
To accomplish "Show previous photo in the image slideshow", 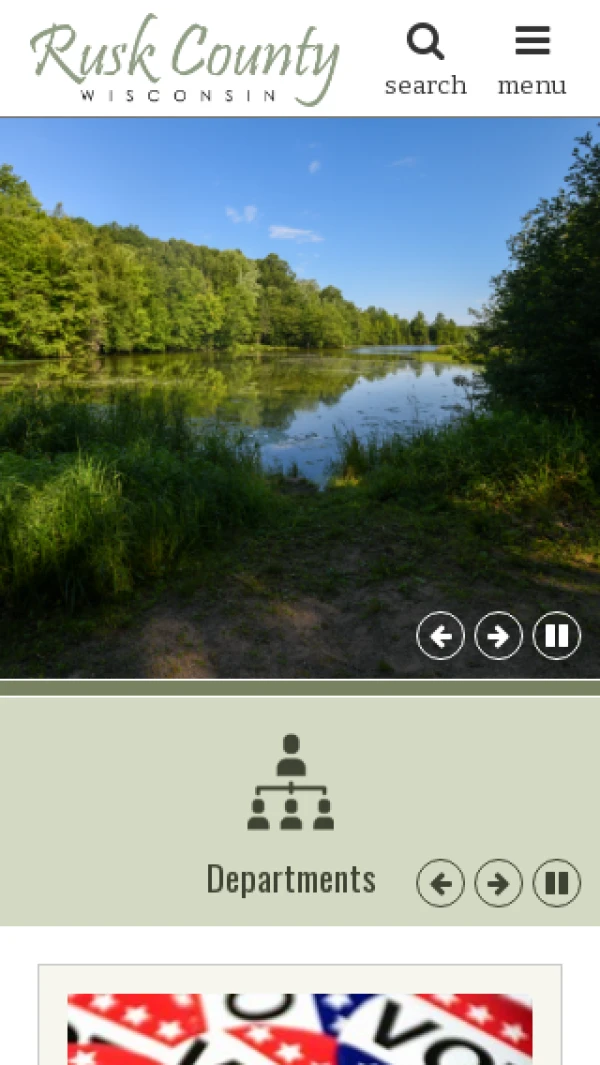I will click(x=441, y=636).
